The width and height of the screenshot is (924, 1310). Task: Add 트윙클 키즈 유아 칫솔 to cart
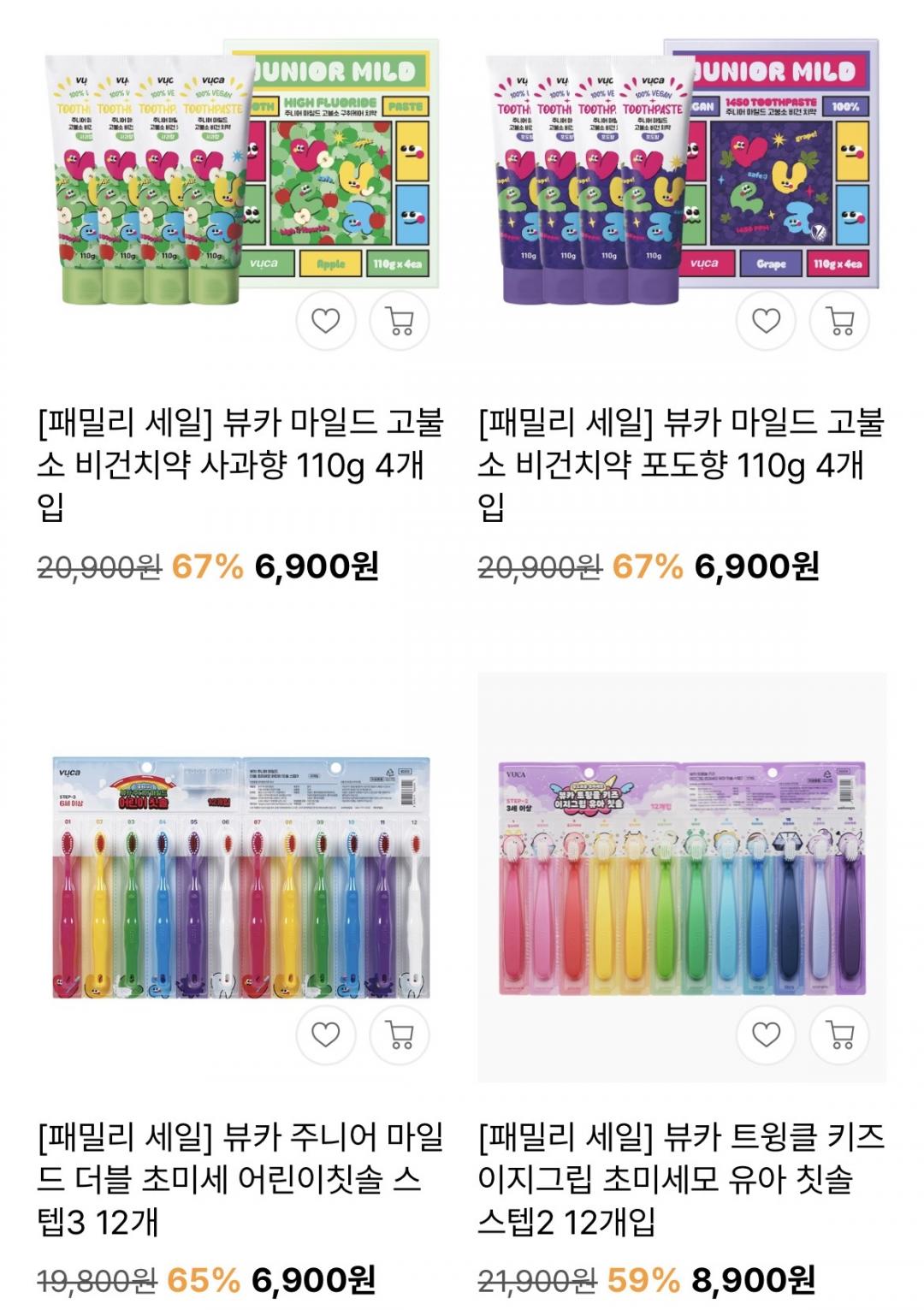840,1035
